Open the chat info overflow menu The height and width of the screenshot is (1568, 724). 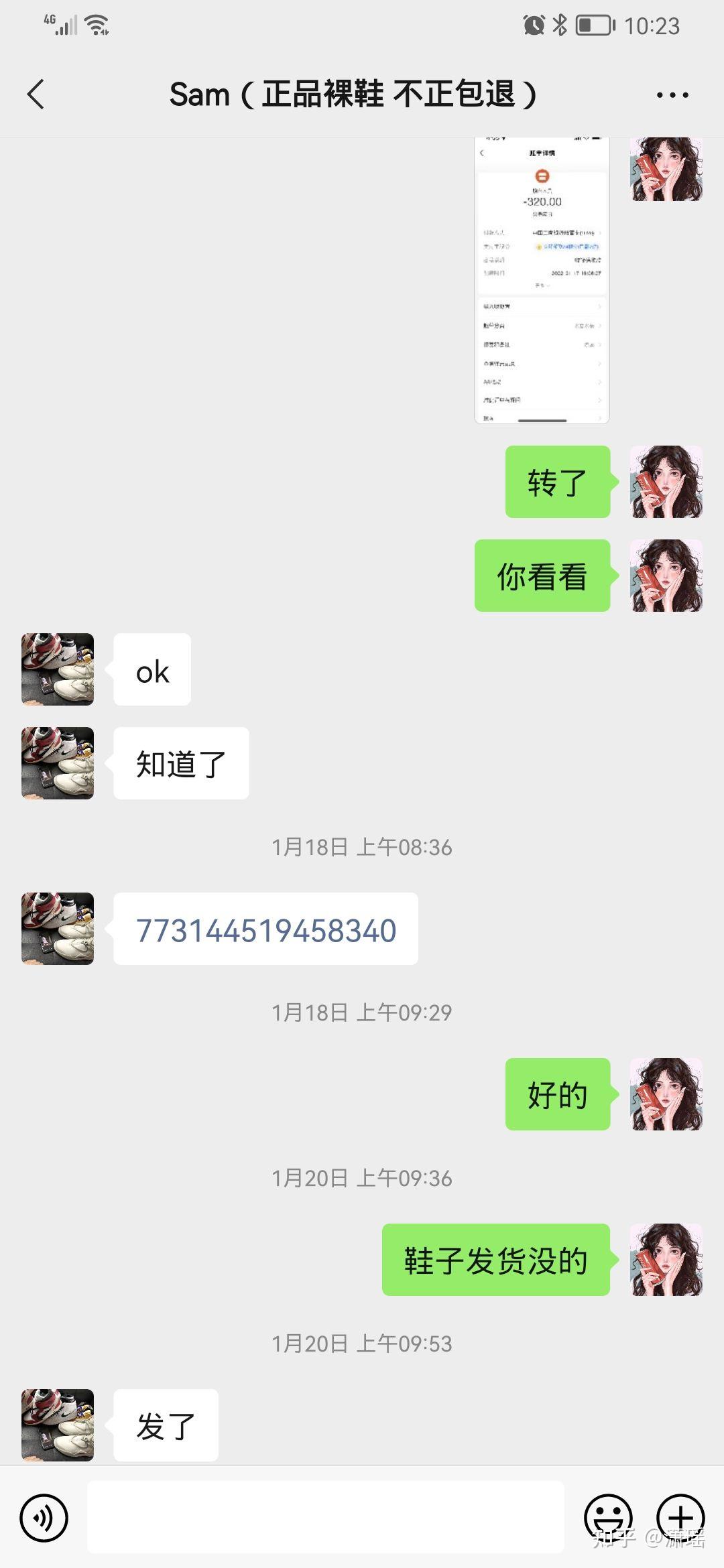coord(672,95)
